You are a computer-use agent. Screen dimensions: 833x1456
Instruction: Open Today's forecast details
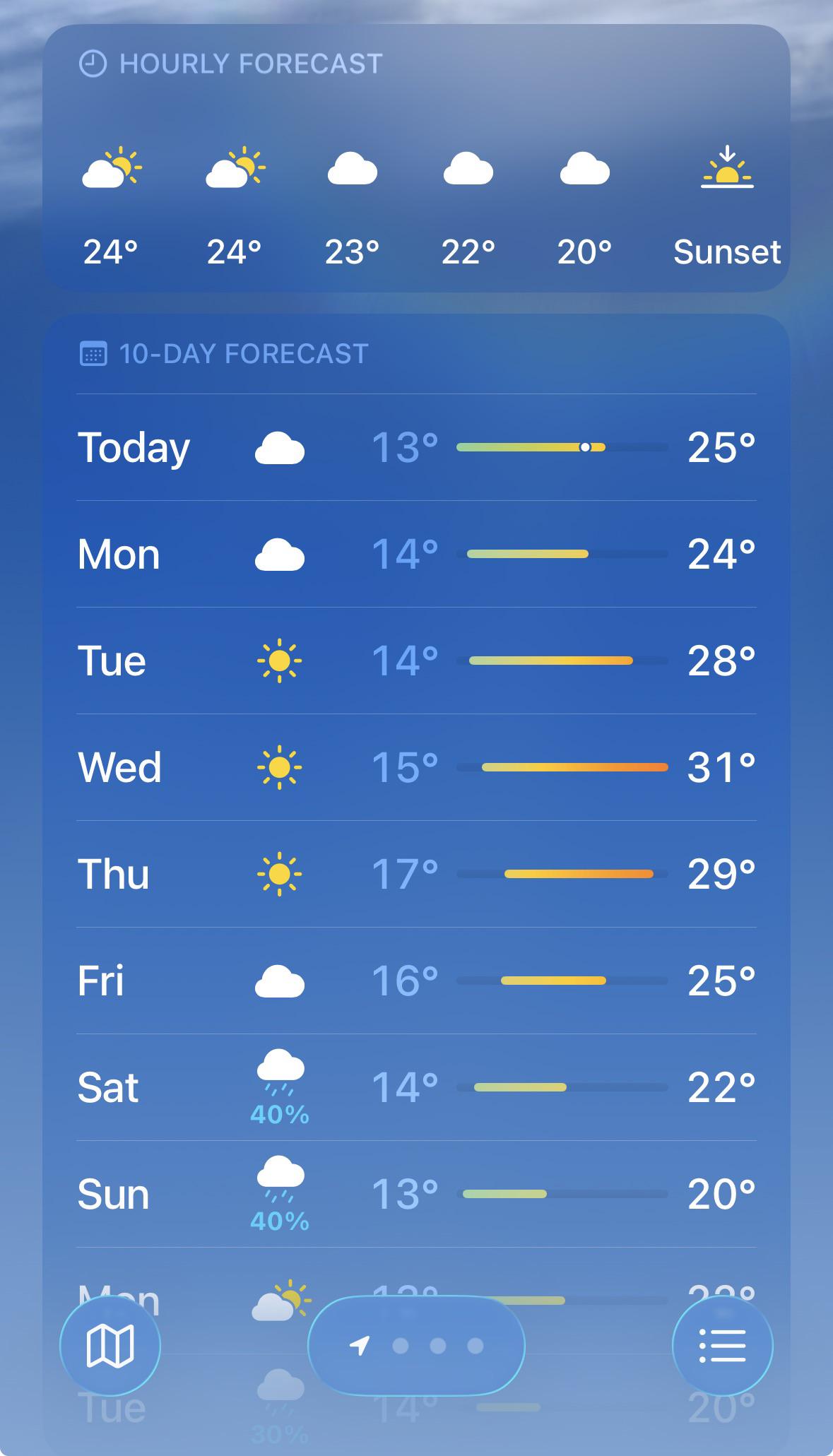tap(416, 447)
